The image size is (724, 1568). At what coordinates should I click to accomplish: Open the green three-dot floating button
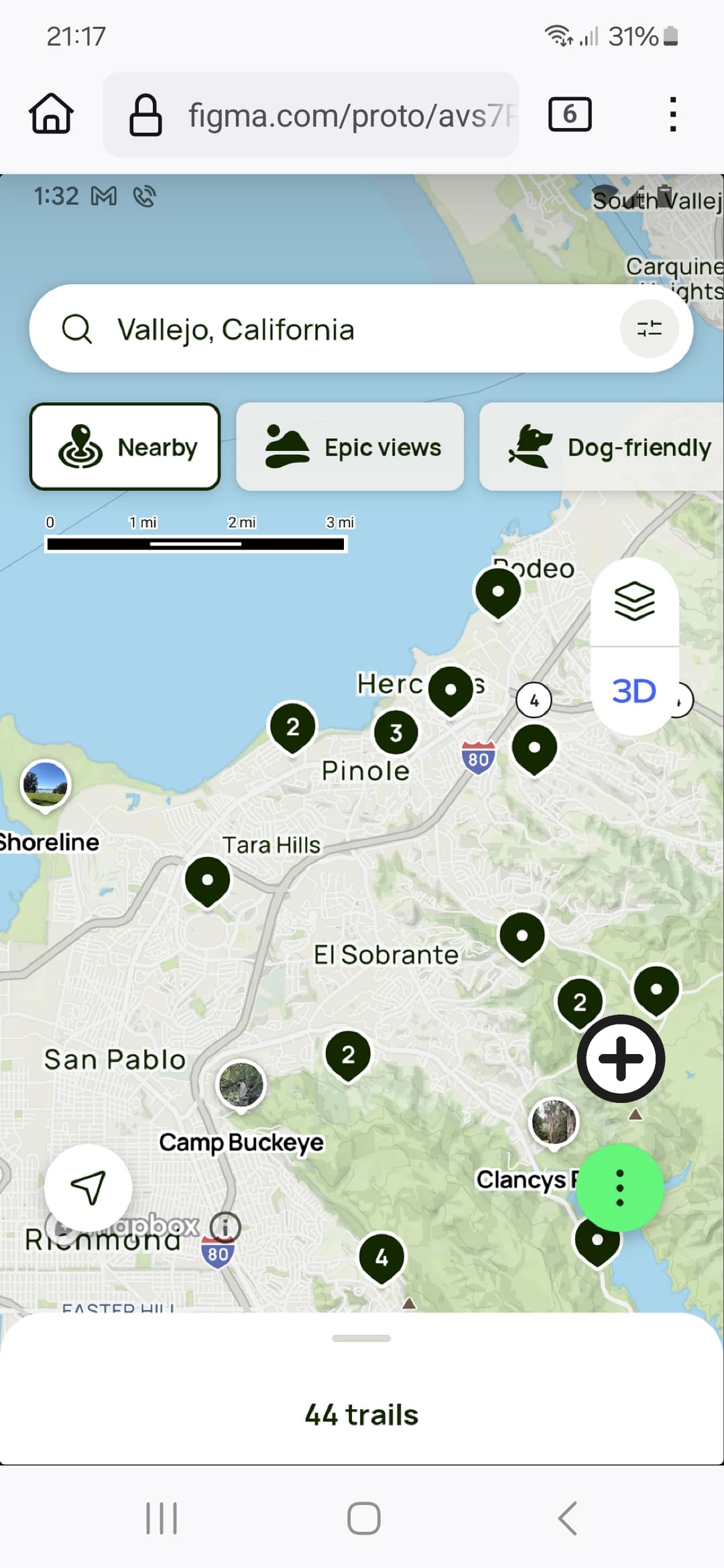[620, 1187]
